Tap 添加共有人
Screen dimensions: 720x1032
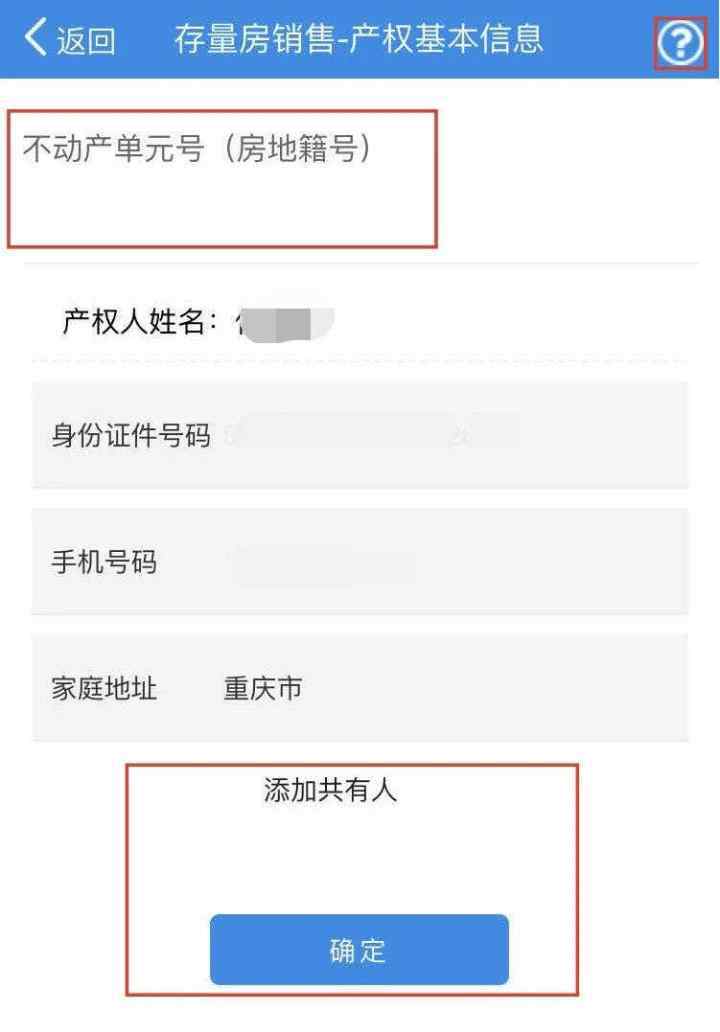[331, 790]
